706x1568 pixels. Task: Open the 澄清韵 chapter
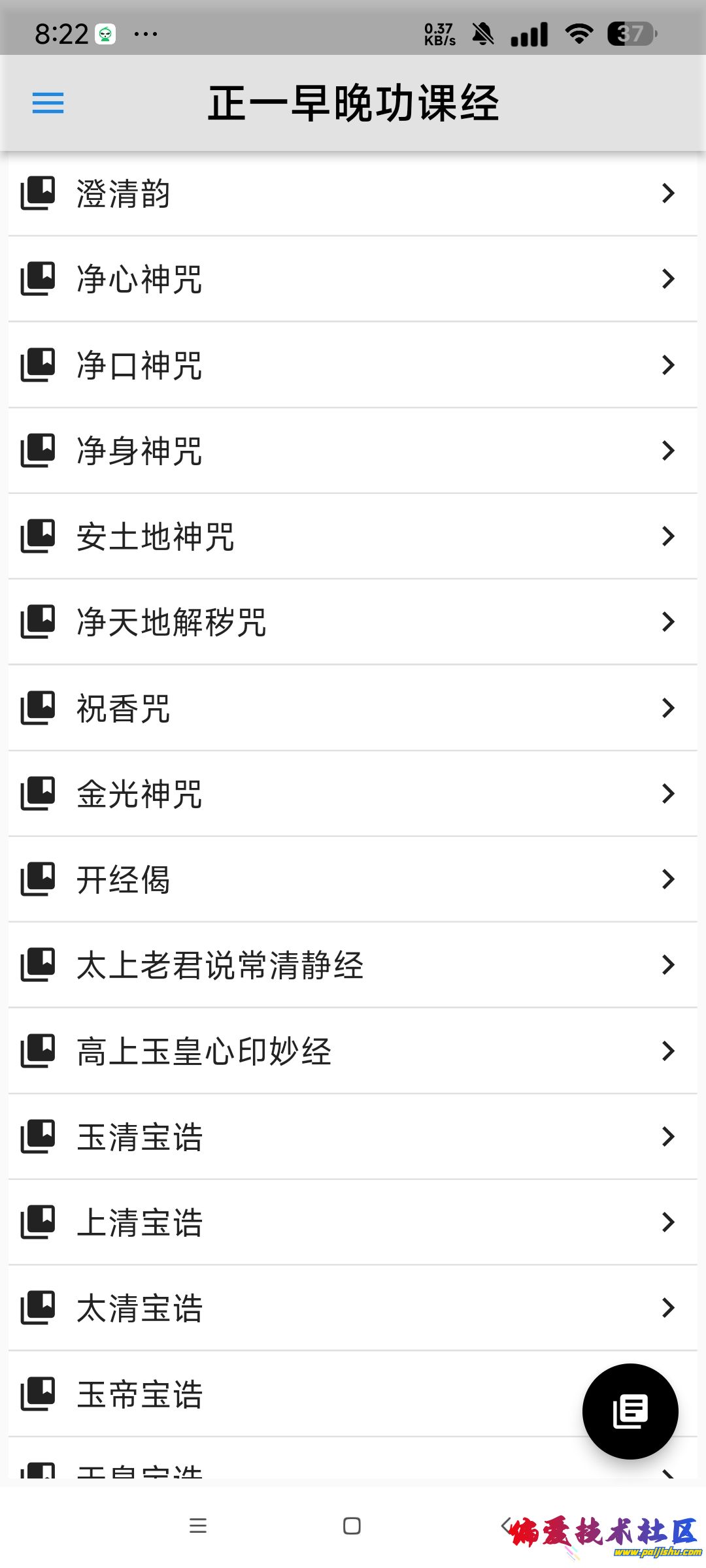click(353, 193)
